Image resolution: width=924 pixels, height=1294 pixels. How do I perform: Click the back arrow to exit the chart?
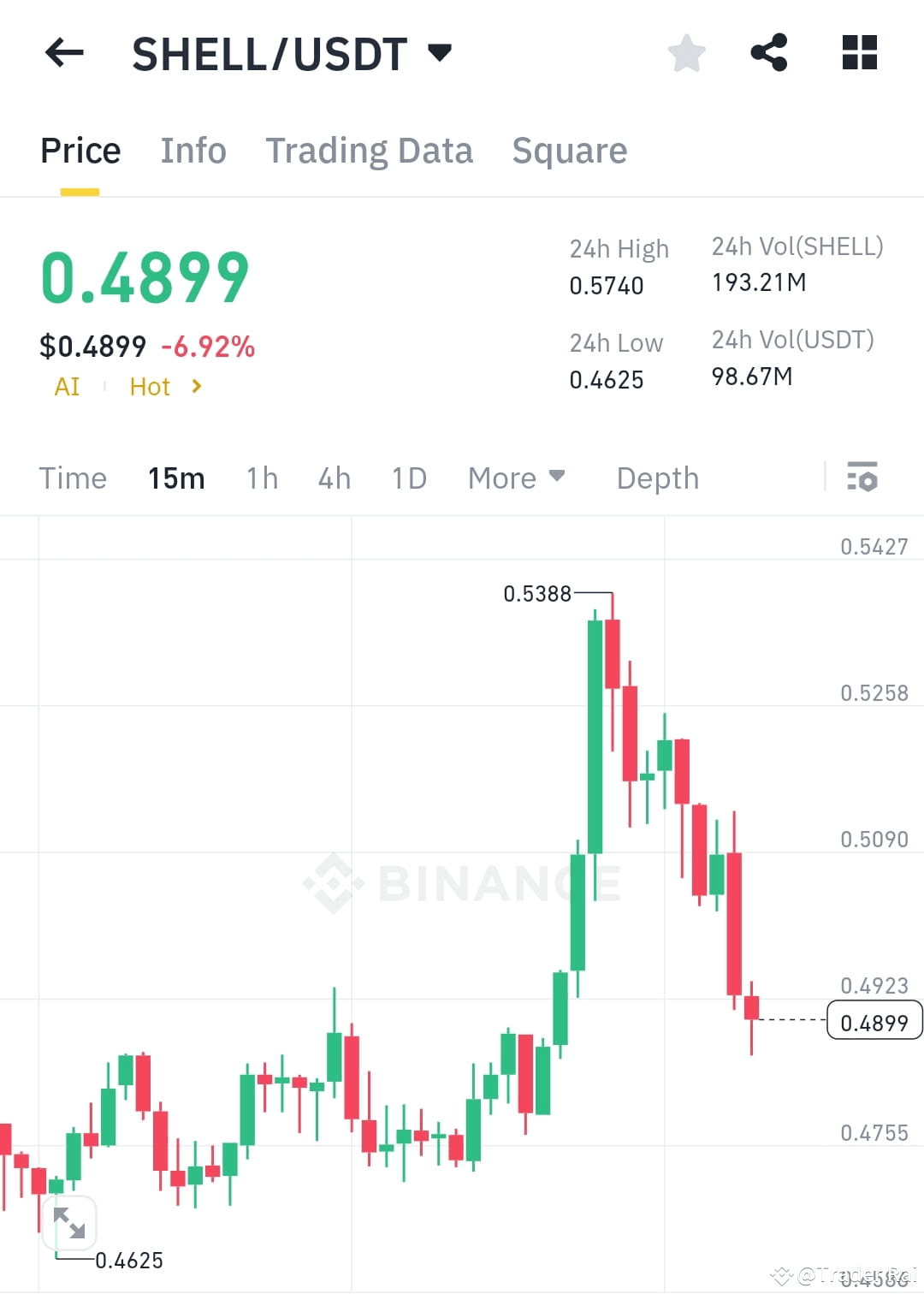[x=64, y=53]
